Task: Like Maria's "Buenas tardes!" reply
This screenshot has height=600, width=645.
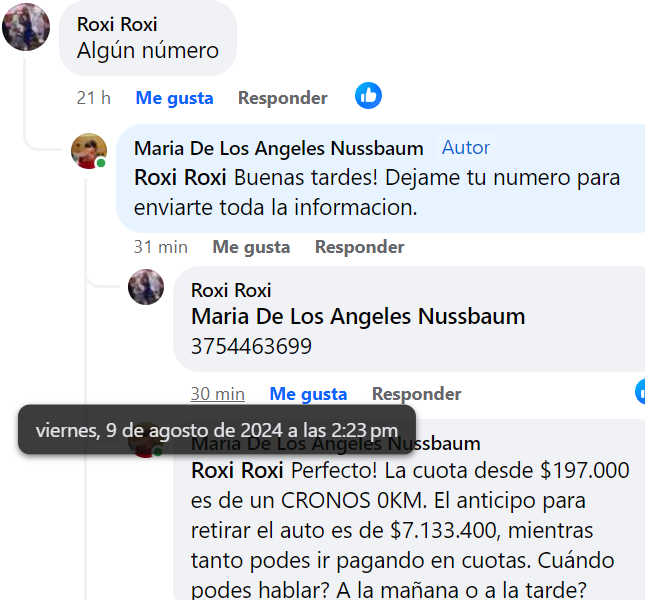Action: click(x=251, y=247)
